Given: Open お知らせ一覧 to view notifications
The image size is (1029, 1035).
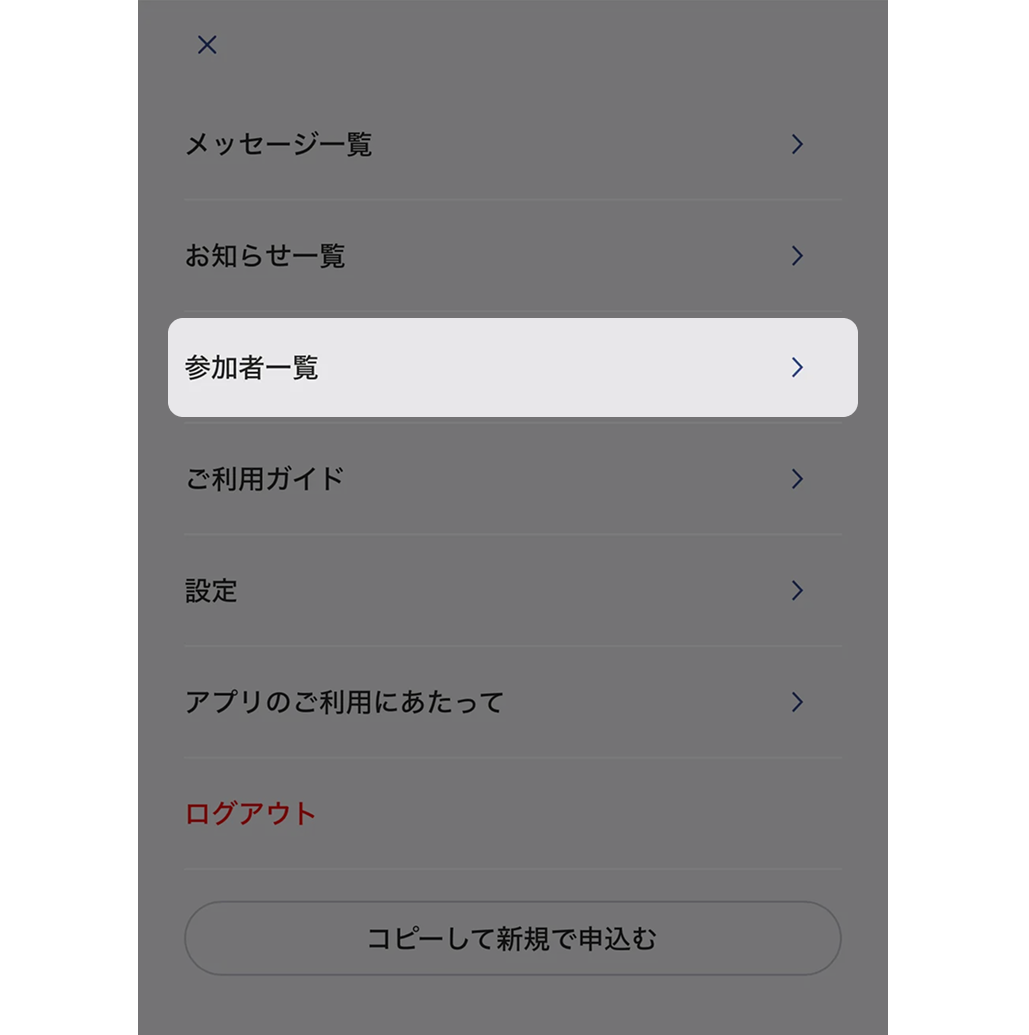Looking at the screenshot, I should coord(265,256).
